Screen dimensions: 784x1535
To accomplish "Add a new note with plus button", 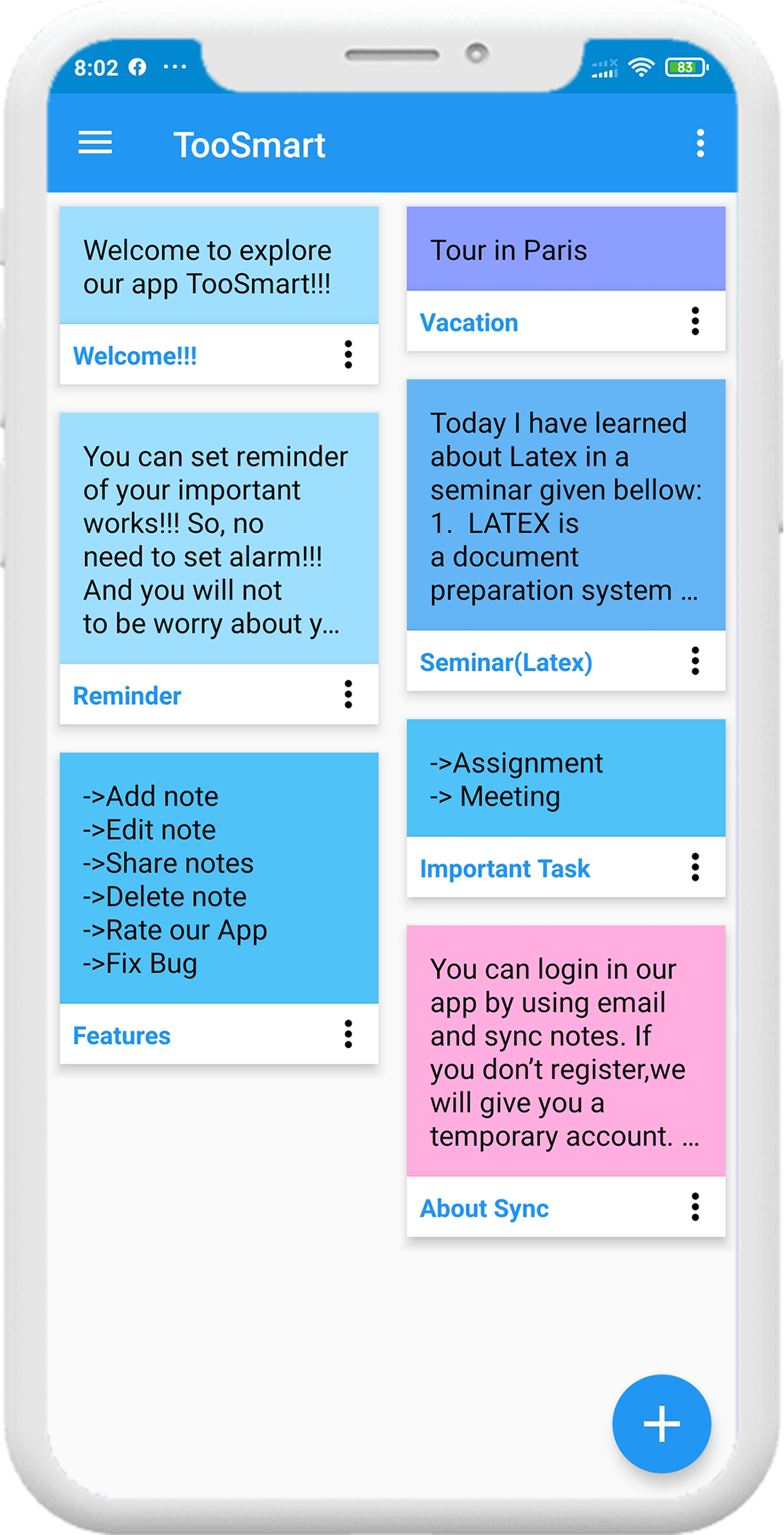I will [x=661, y=1424].
